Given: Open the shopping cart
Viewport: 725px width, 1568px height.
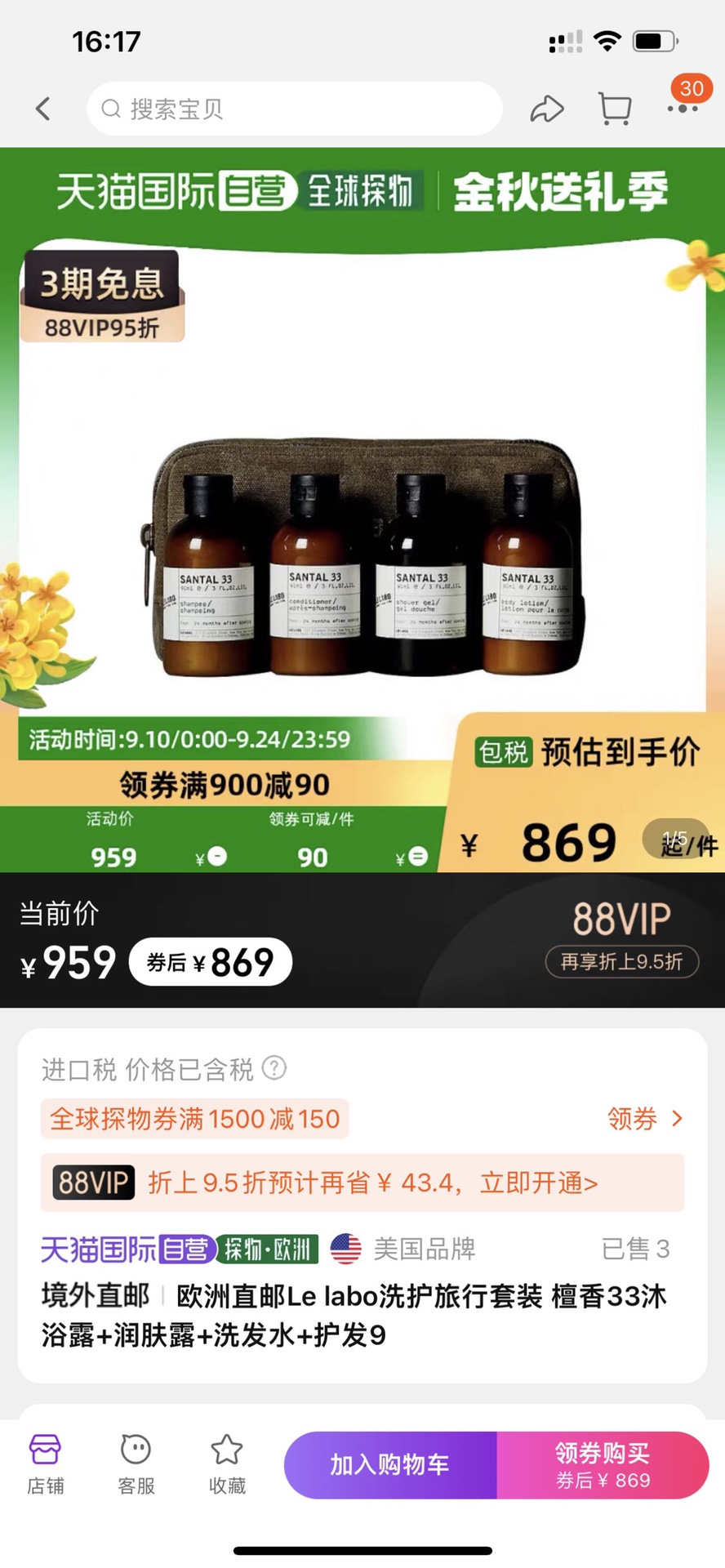Looking at the screenshot, I should (x=615, y=109).
